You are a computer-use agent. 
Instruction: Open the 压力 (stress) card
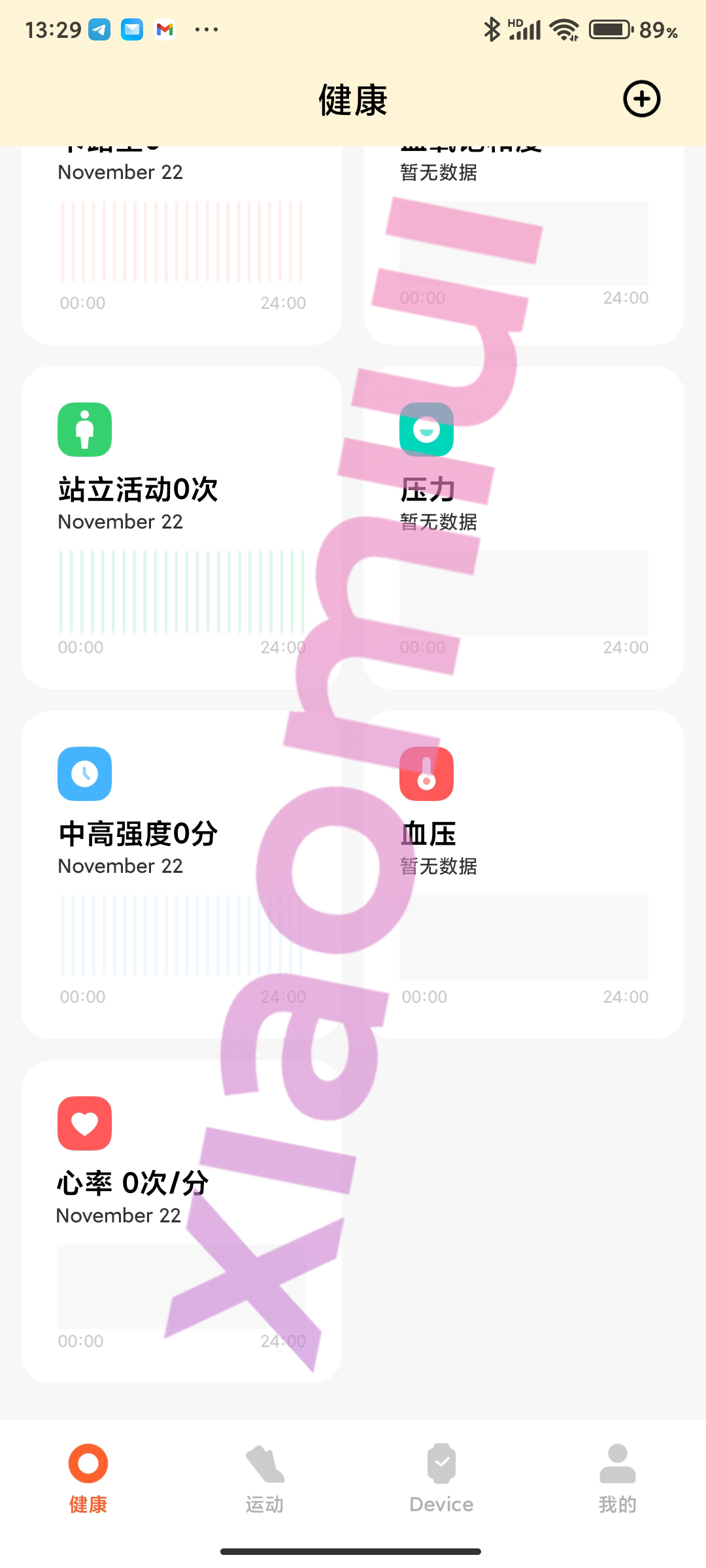(x=524, y=527)
